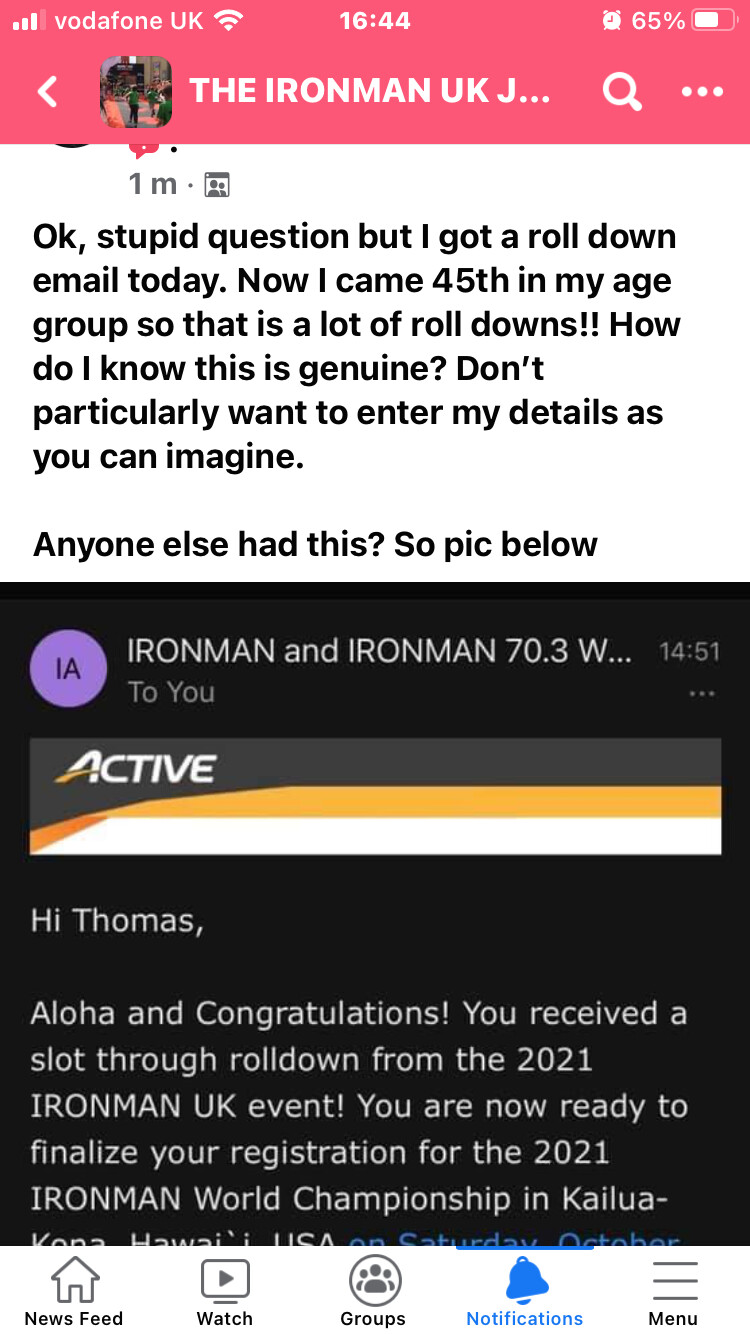Image resolution: width=750 pixels, height=1334 pixels.
Task: Tap the group avatar thumbnail in header
Action: 136,92
